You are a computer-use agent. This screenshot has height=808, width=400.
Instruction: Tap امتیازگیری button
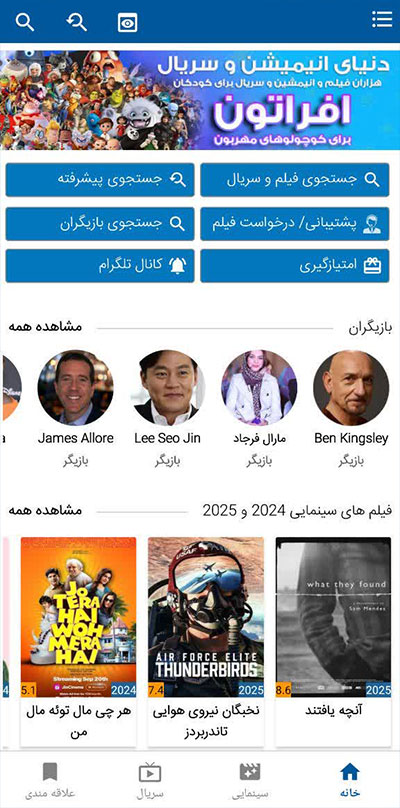pyautogui.click(x=295, y=266)
